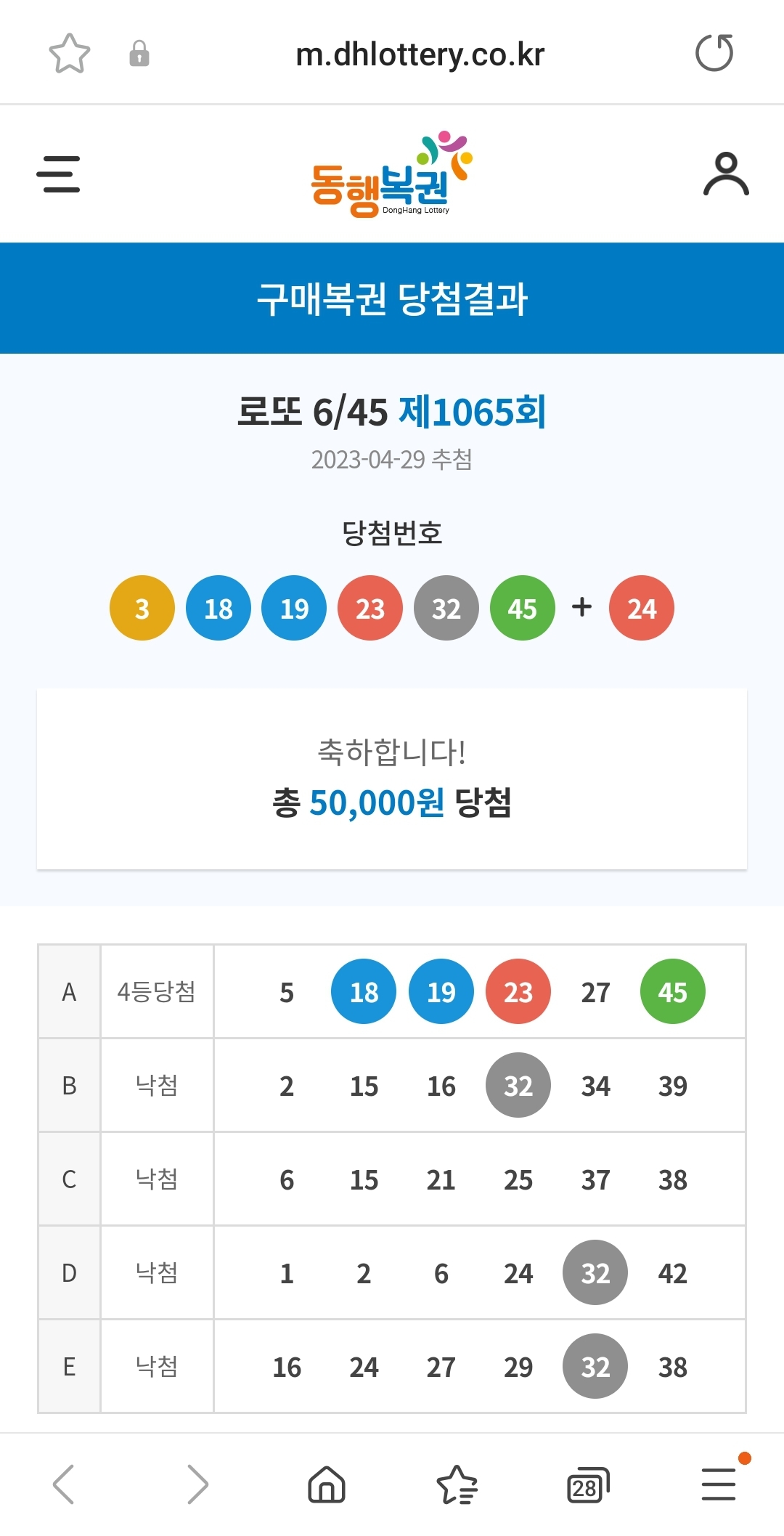
Task: Open the browser home page
Action: coord(327,1484)
